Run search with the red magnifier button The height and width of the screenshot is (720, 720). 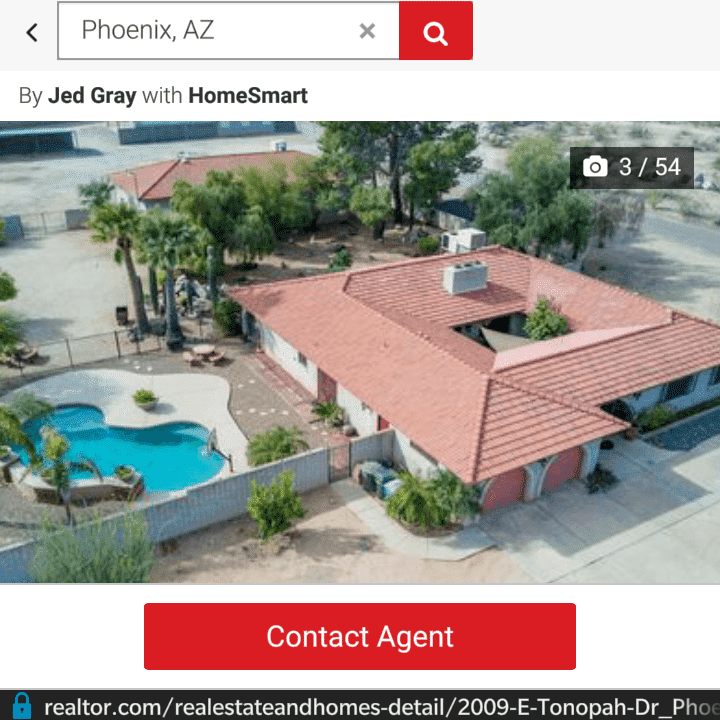[x=435, y=32]
